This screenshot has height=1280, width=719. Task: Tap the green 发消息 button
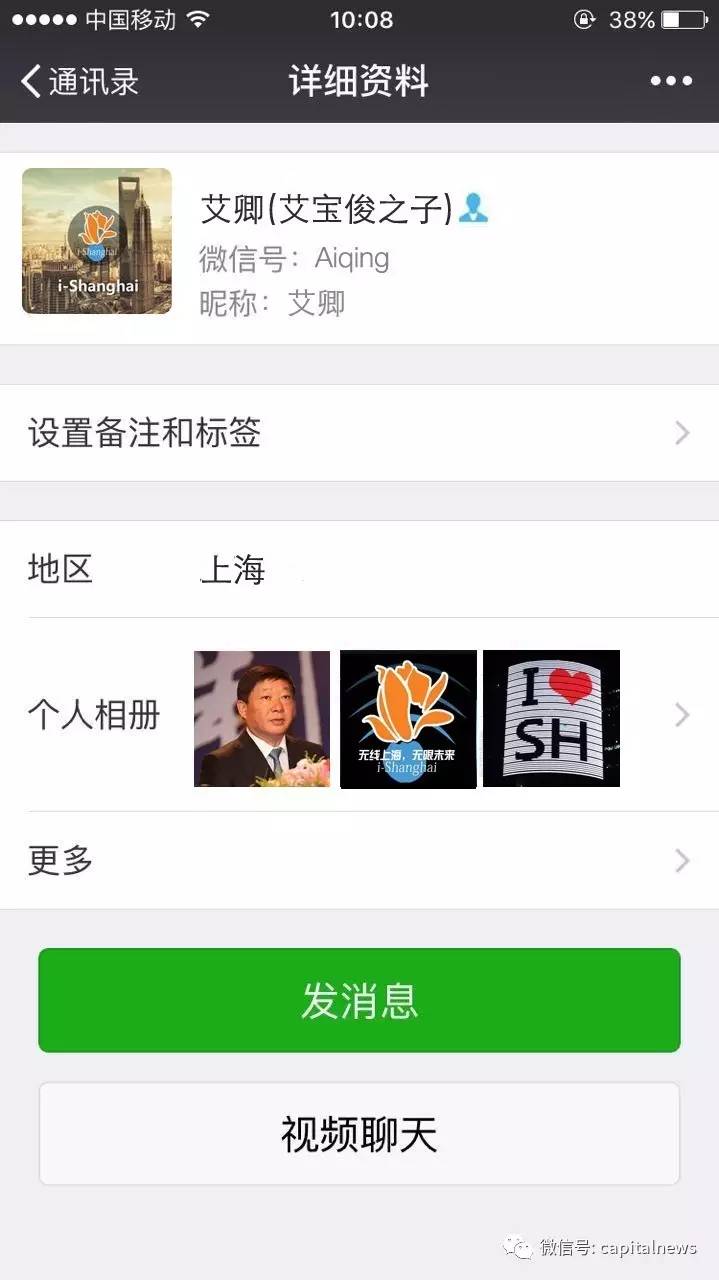[359, 1000]
